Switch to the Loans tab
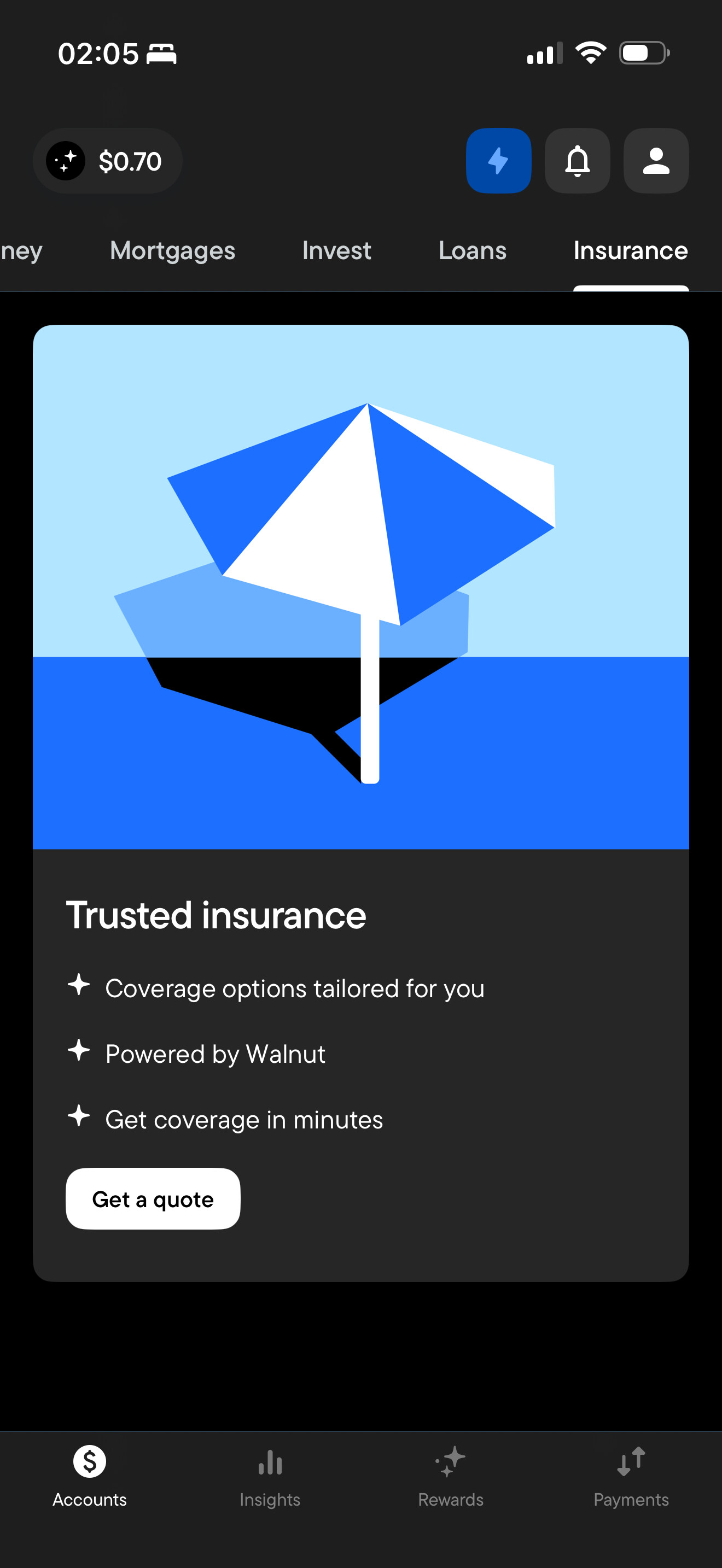 (472, 251)
